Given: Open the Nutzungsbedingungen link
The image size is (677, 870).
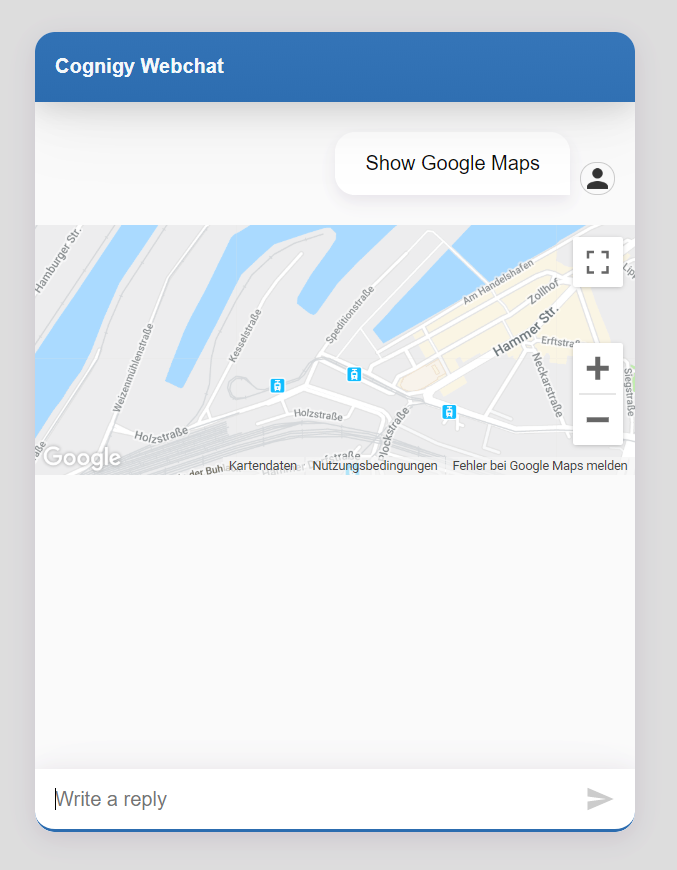Looking at the screenshot, I should coord(375,466).
